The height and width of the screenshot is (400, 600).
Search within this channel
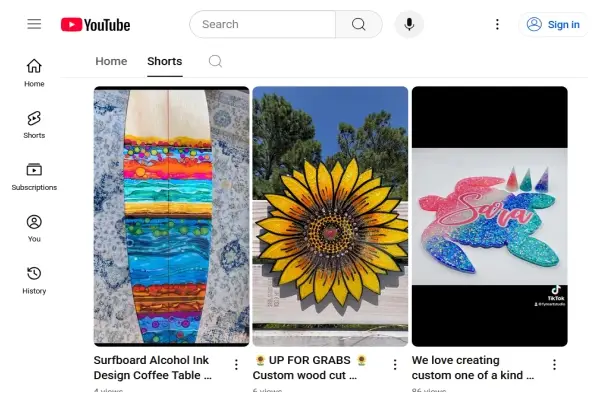(215, 61)
